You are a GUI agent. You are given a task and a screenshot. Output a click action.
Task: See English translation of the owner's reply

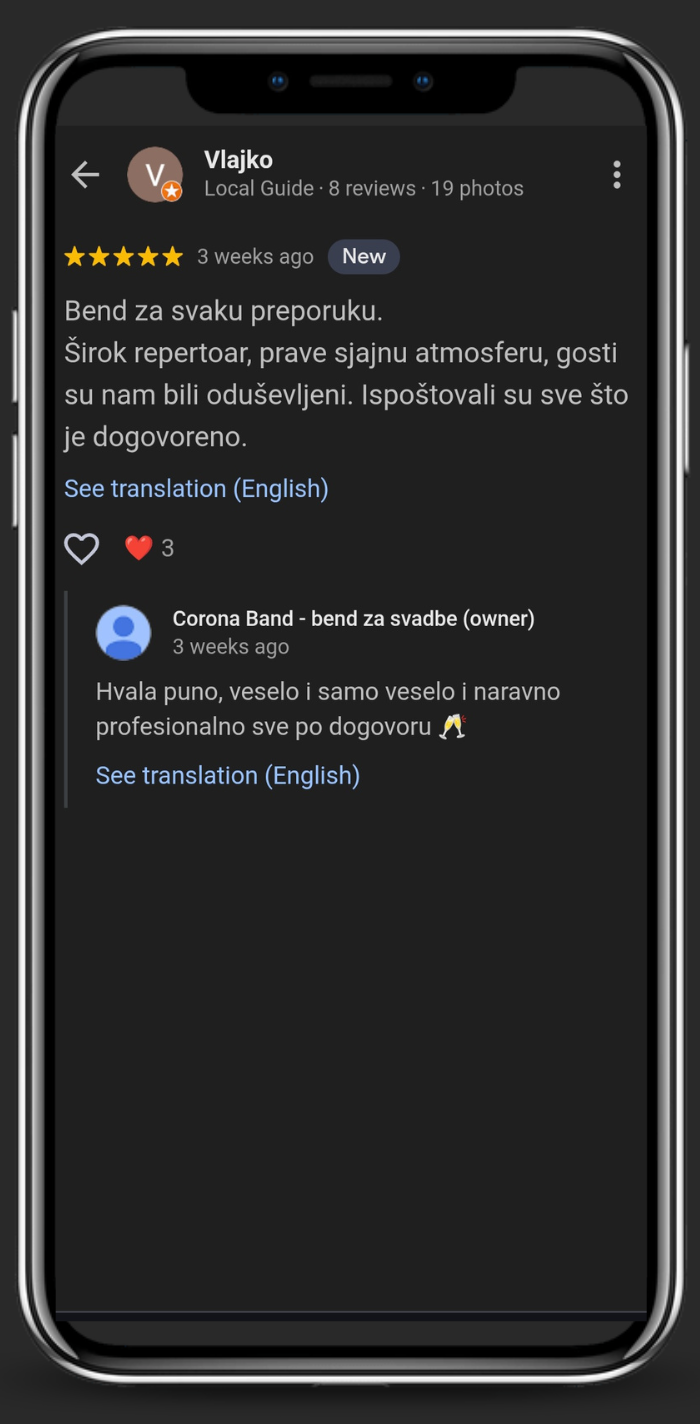pos(227,776)
